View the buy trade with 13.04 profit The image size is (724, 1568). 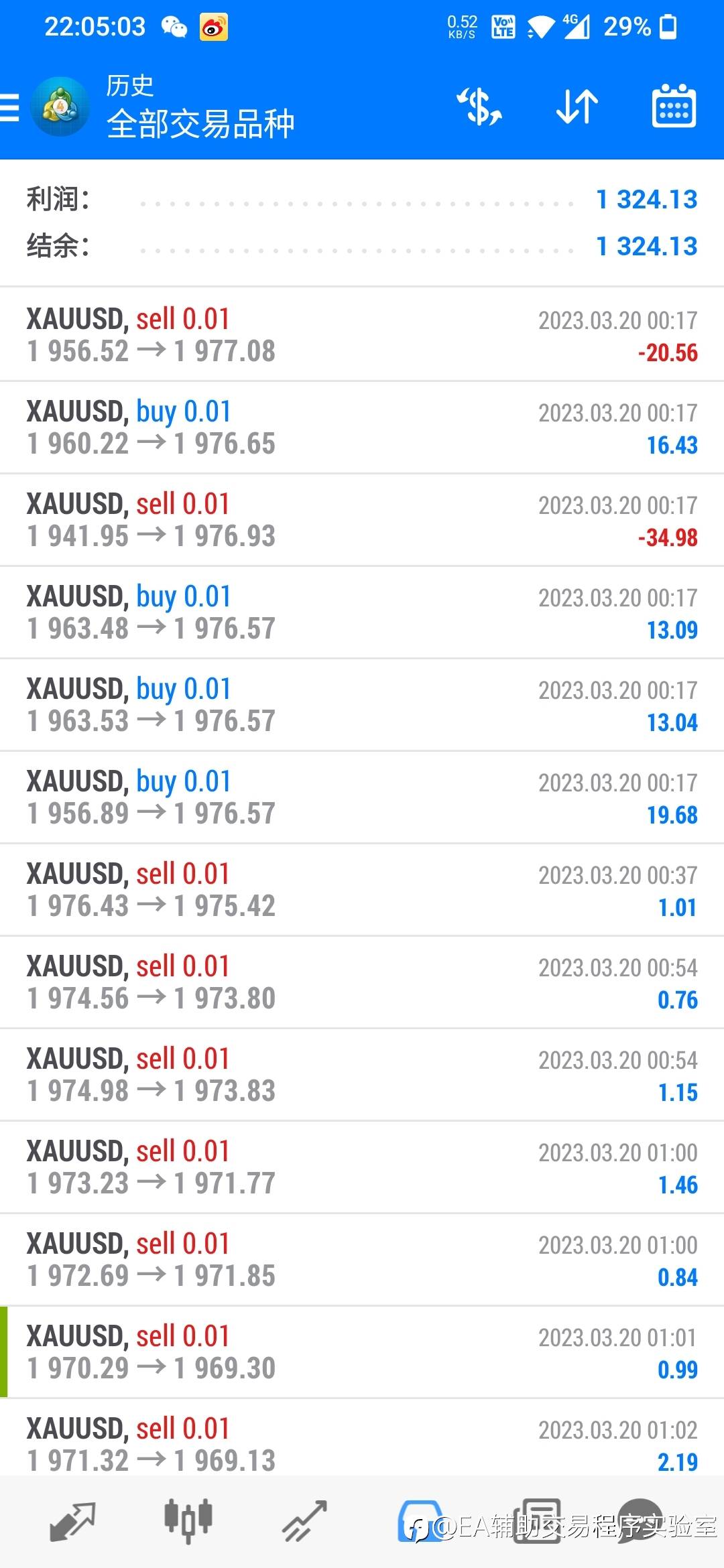tap(362, 704)
